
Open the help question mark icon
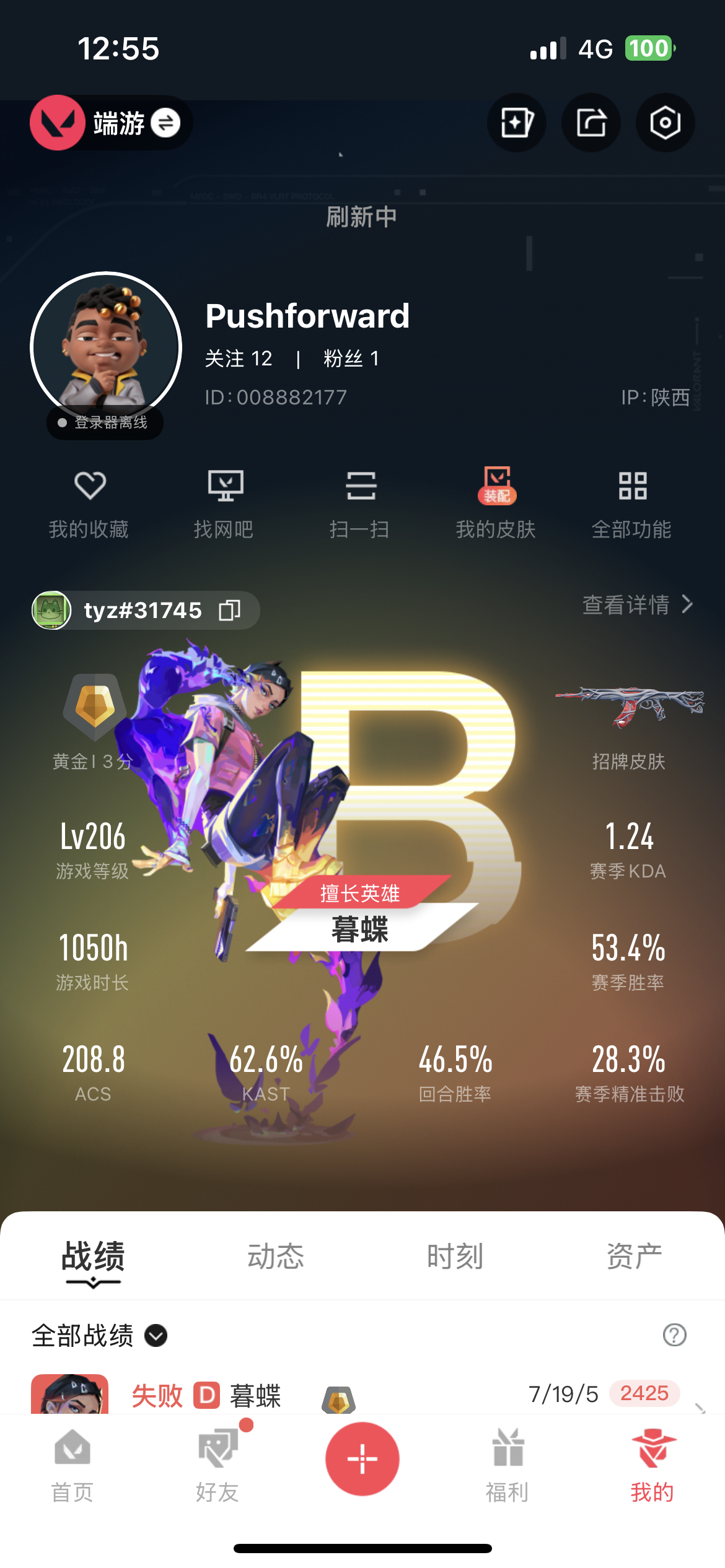pos(674,1335)
